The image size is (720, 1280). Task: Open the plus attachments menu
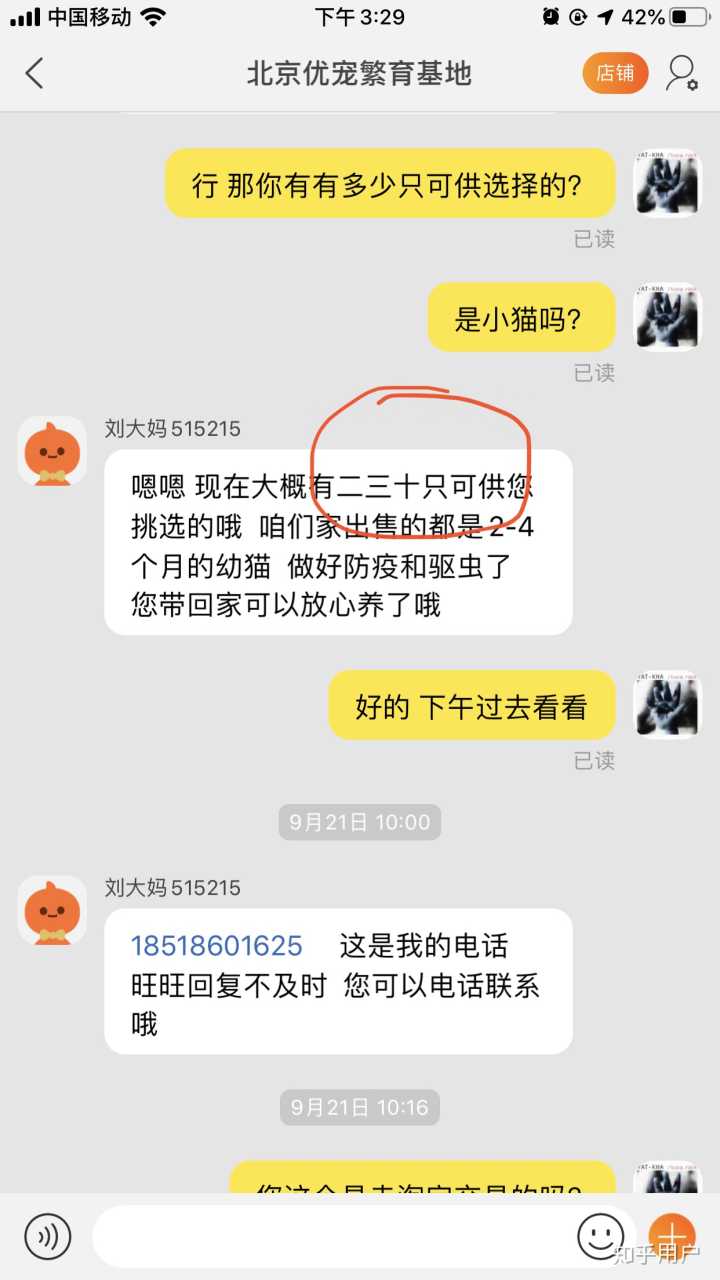(x=671, y=1234)
